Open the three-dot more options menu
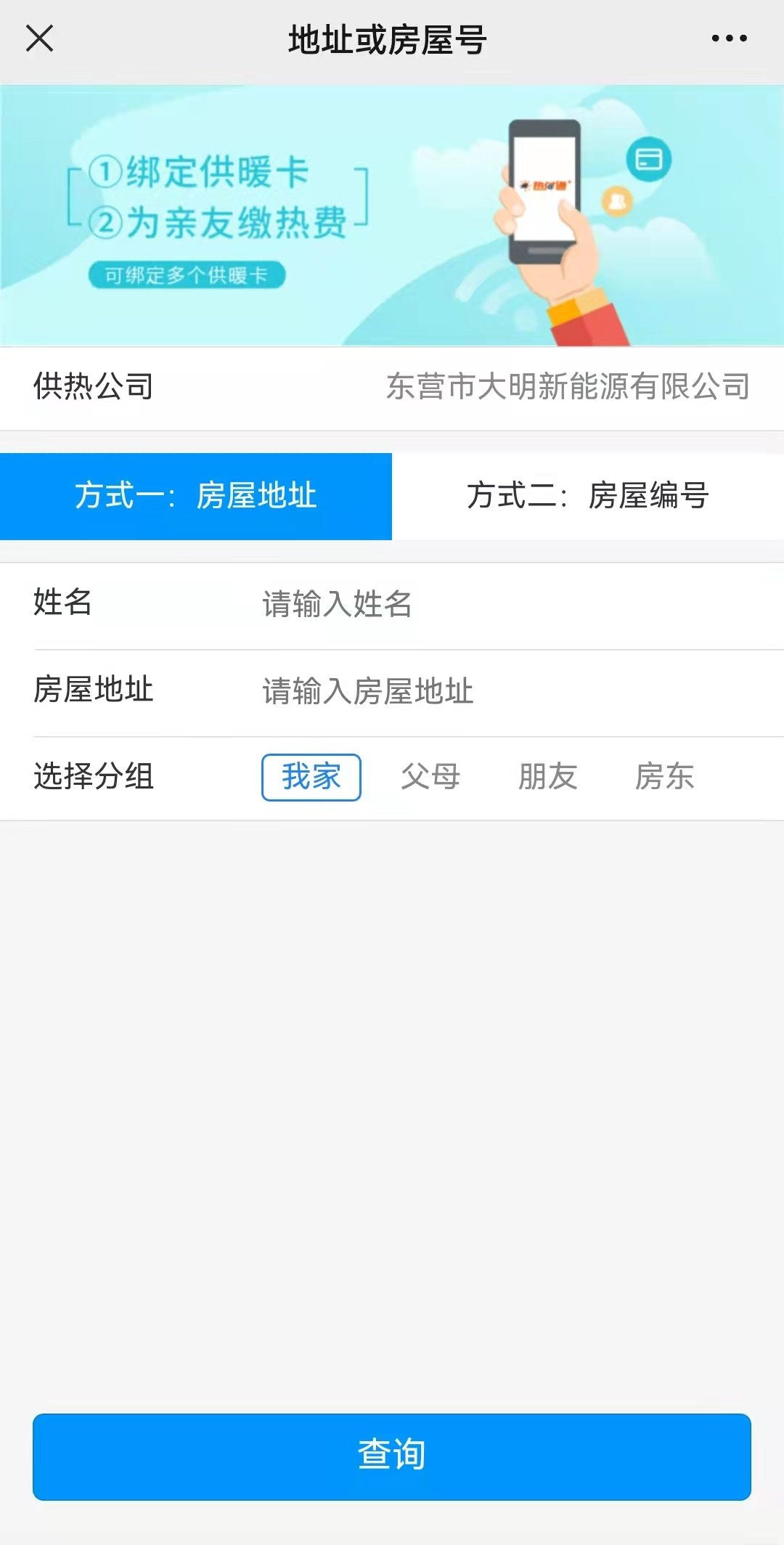The height and width of the screenshot is (1545, 784). 729,39
